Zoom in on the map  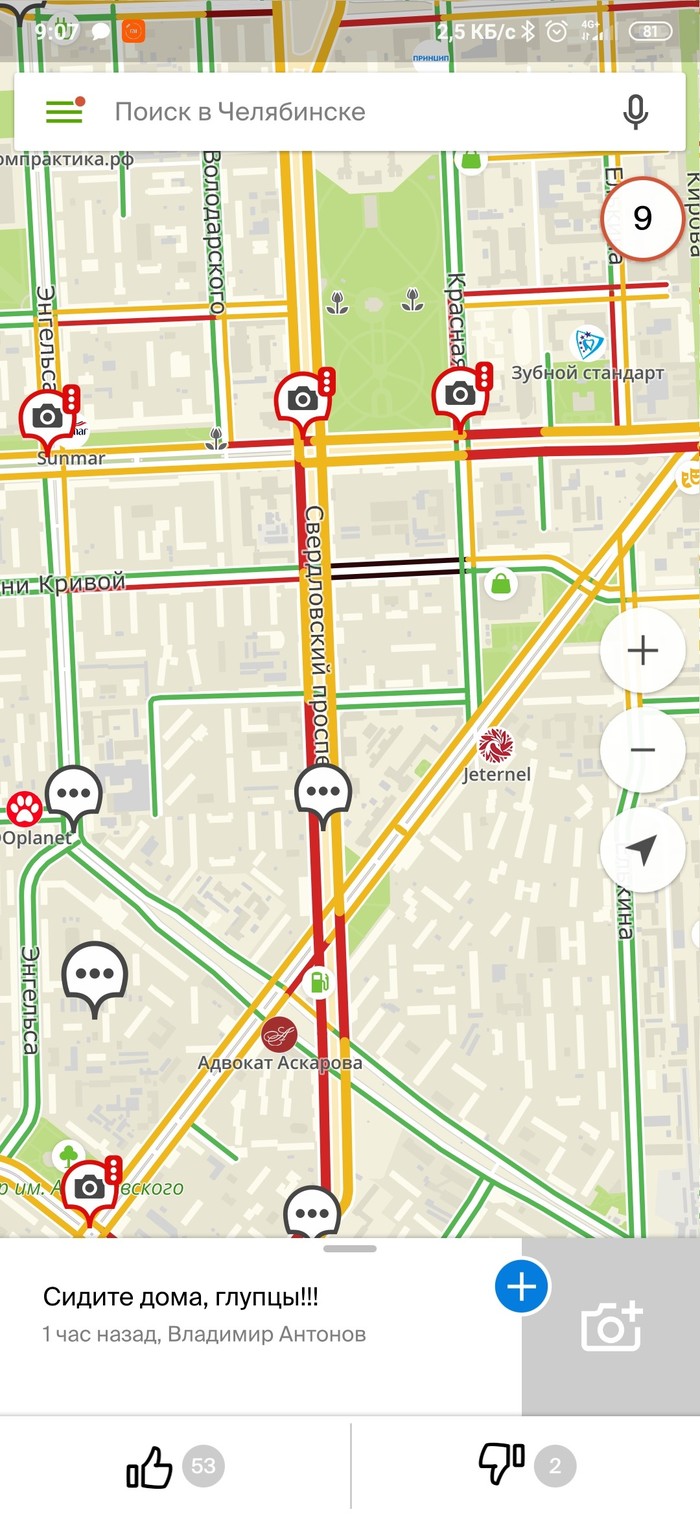click(x=642, y=651)
